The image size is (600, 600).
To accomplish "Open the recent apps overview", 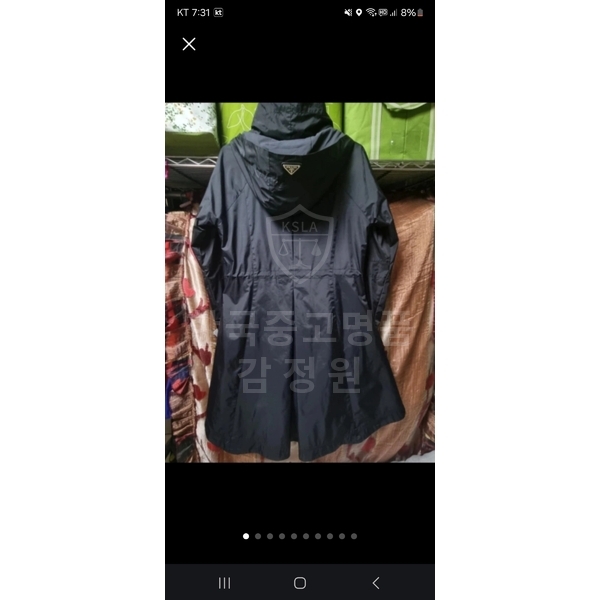I will 224,583.
